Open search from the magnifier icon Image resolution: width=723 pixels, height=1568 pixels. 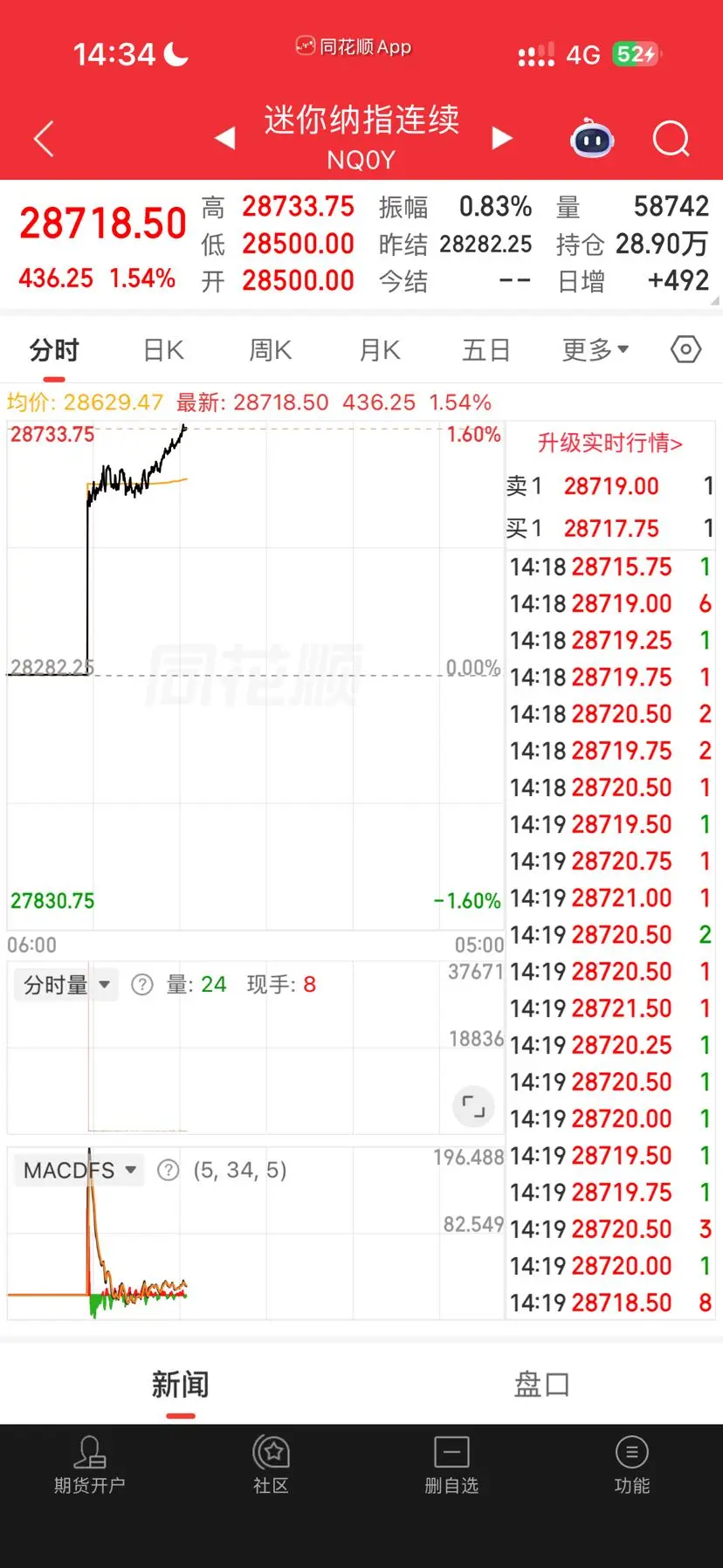pos(671,139)
